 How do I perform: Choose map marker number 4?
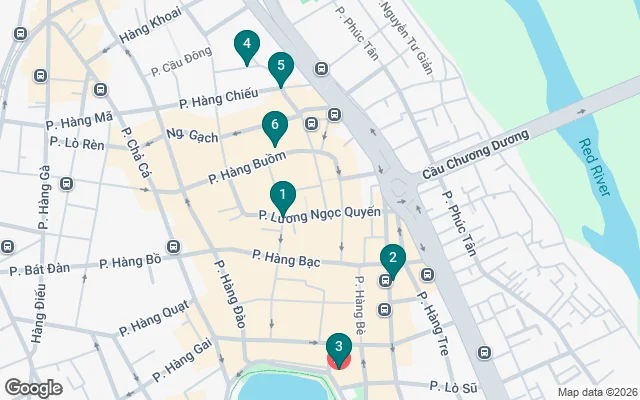coord(246,45)
